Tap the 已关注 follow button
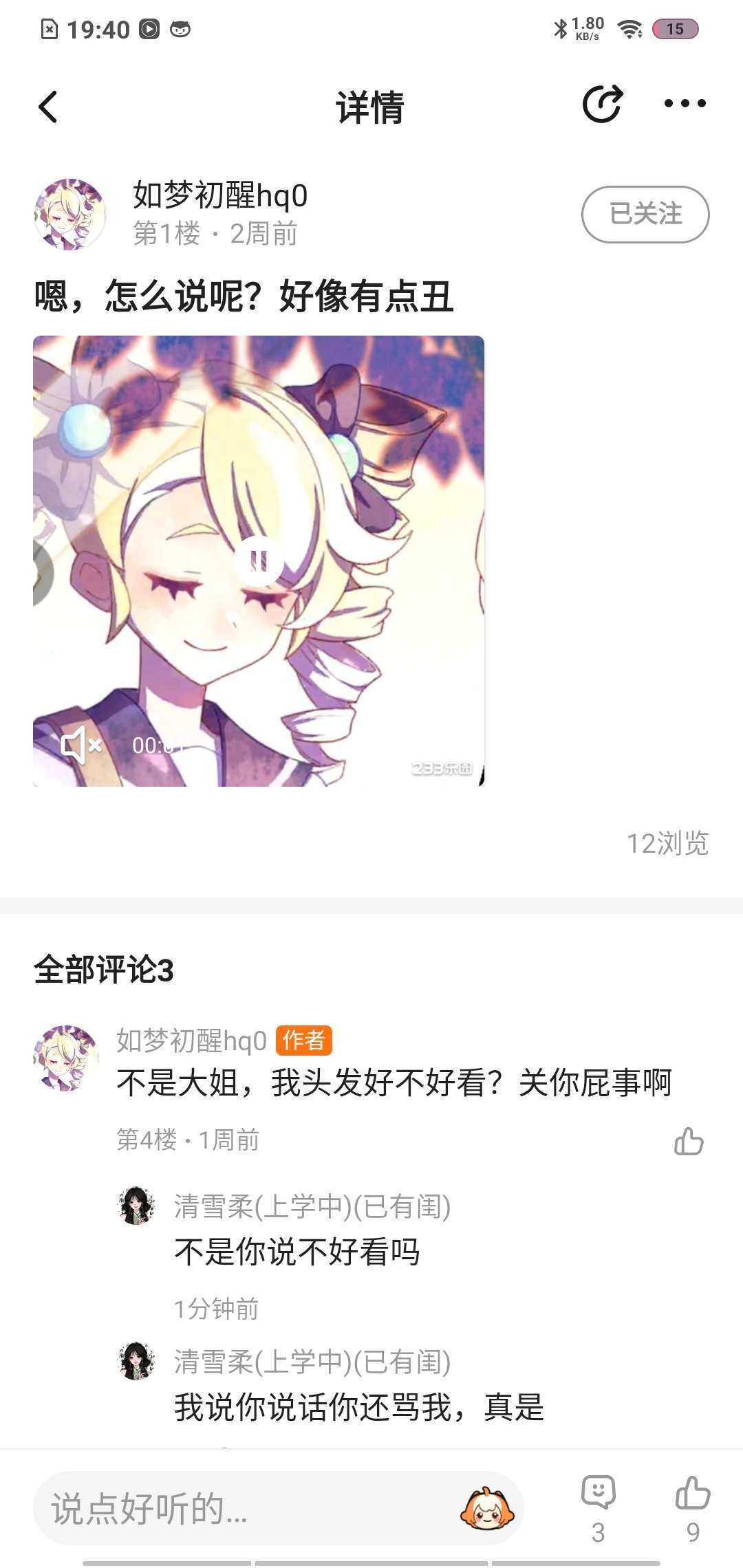 [x=645, y=214]
